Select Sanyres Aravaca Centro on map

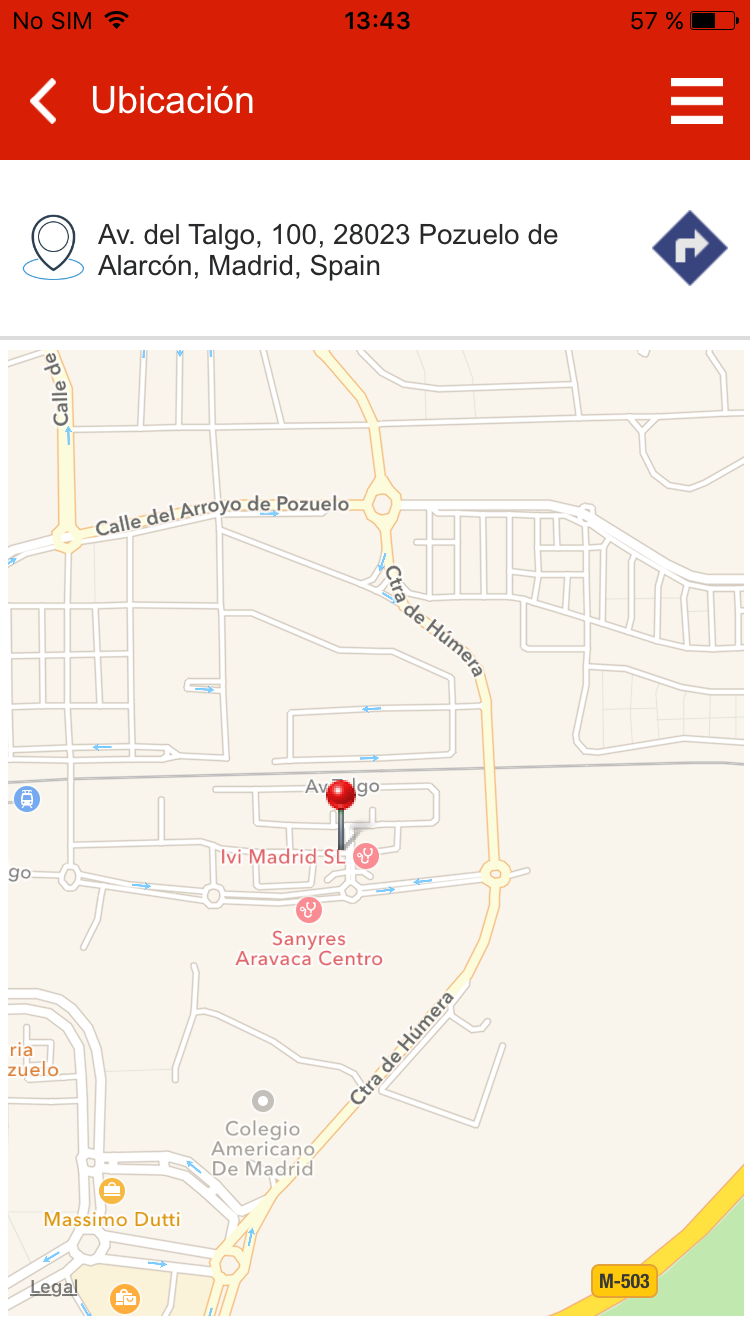[x=310, y=911]
